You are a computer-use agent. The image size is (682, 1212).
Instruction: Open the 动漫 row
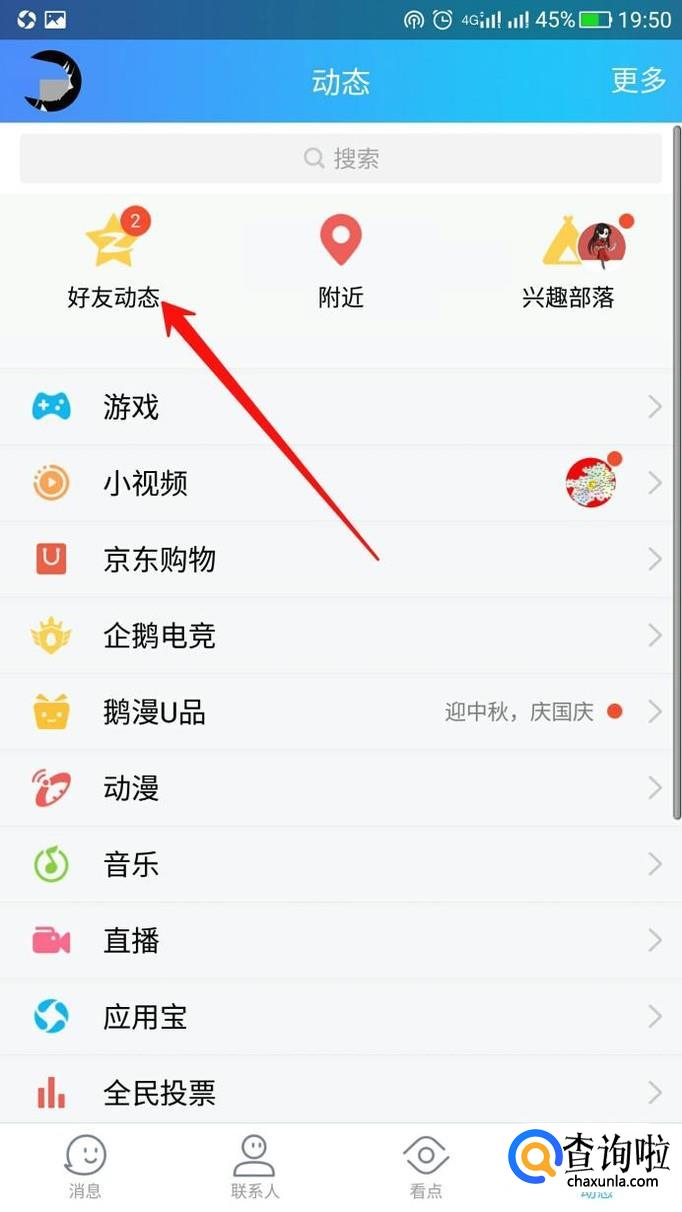pos(340,788)
